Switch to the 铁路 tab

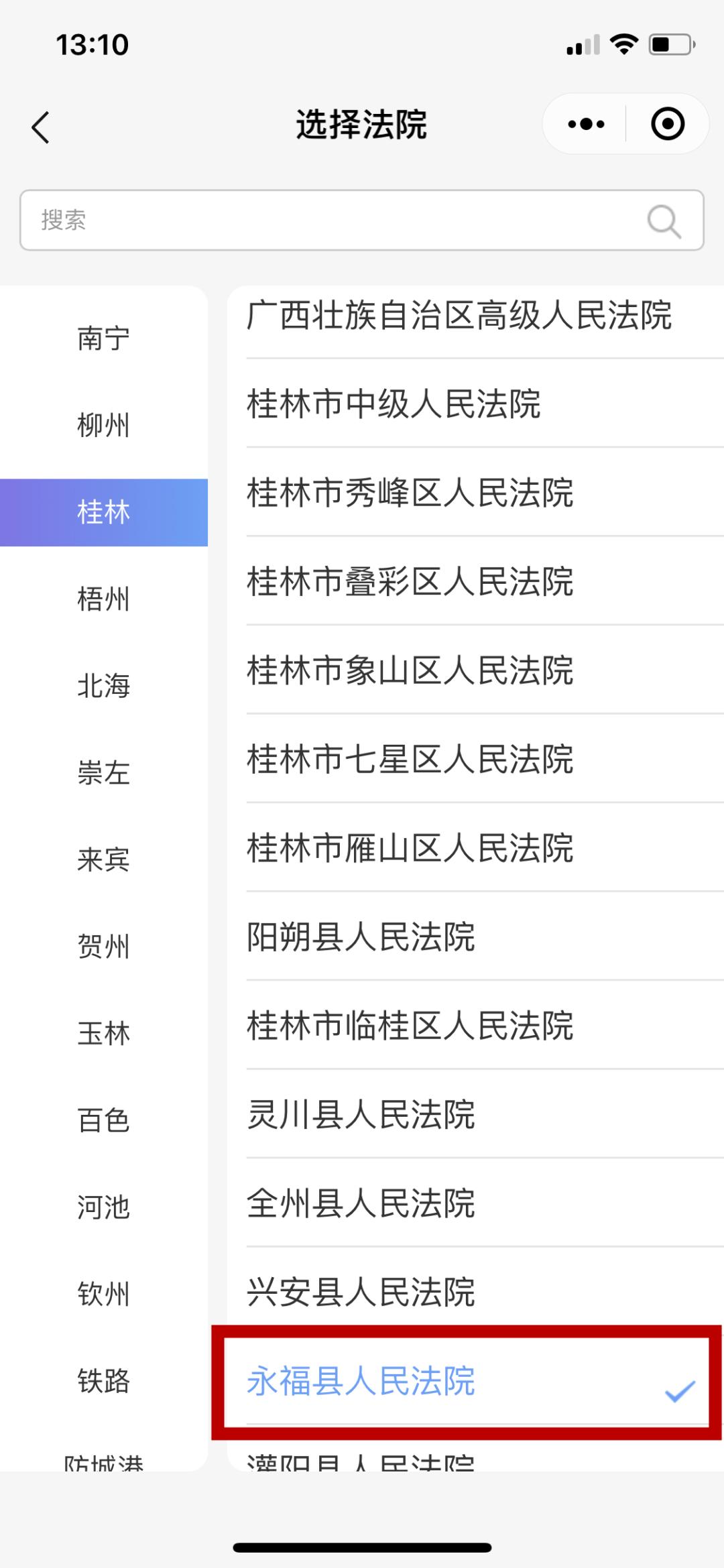tap(103, 1382)
